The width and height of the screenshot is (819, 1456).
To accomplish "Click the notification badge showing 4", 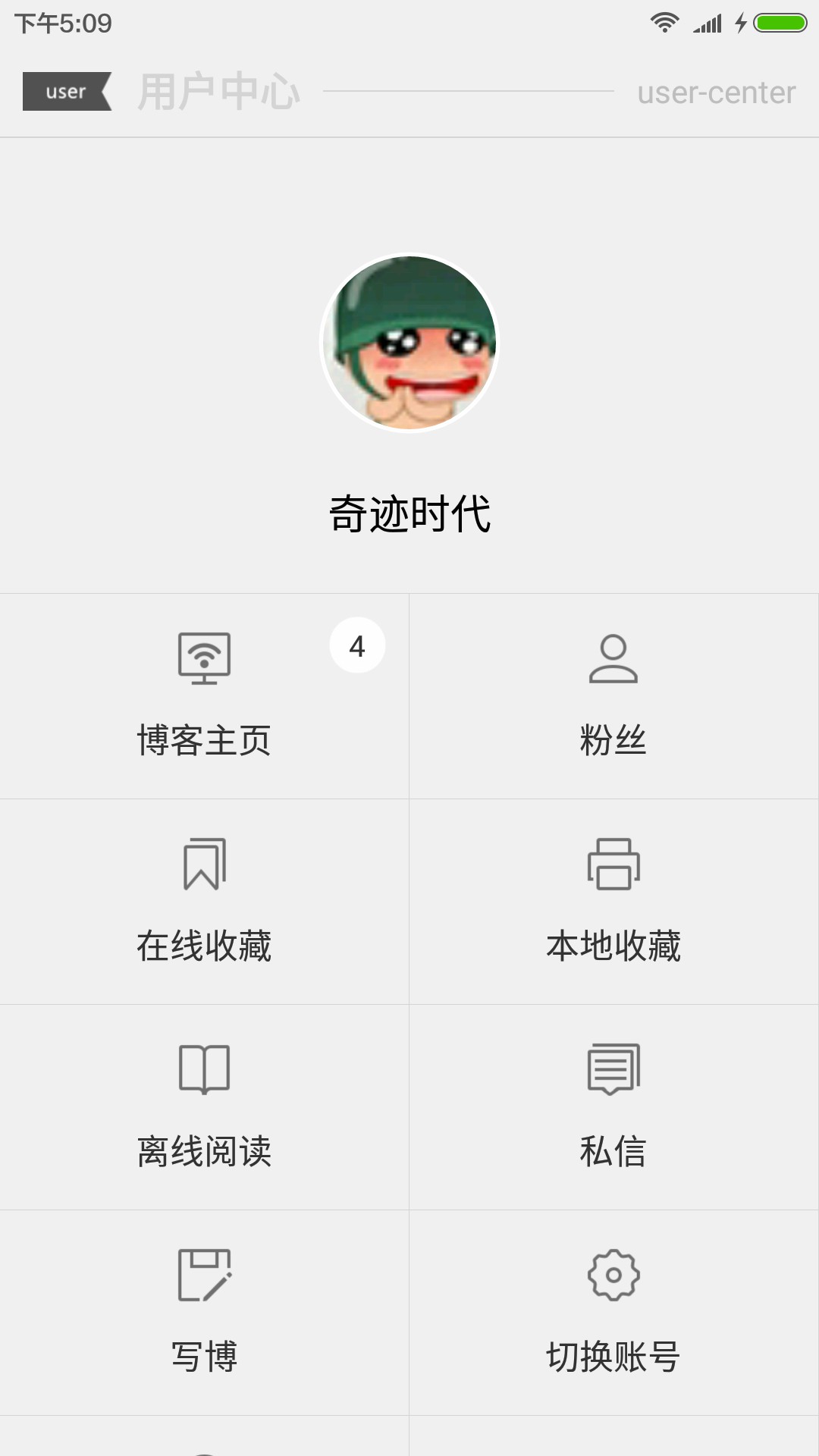I will tap(357, 645).
